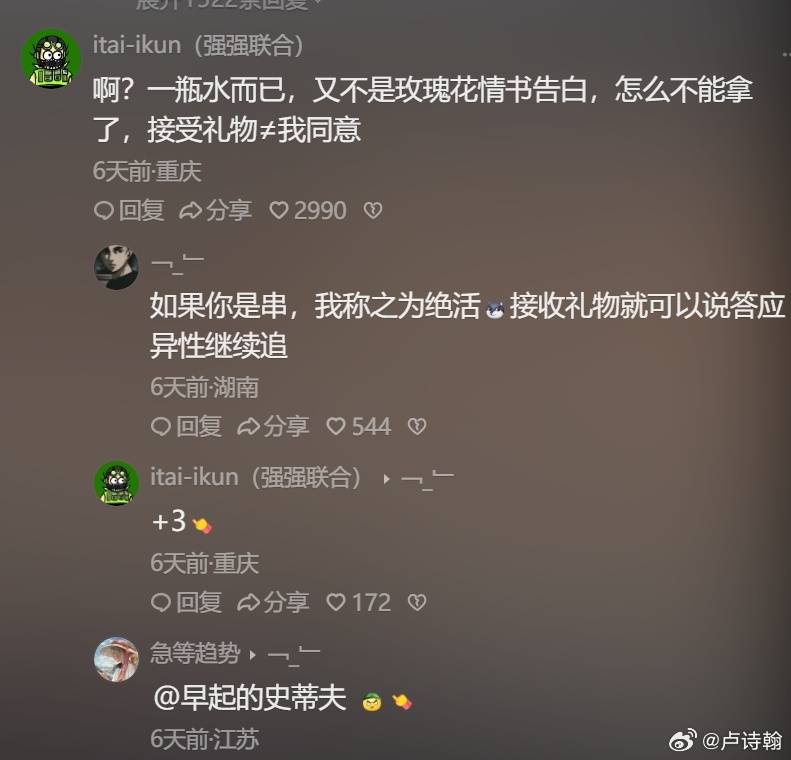Image resolution: width=791 pixels, height=760 pixels.
Task: Share itai-ikun's comment with 2990 likes
Action: pos(215,210)
